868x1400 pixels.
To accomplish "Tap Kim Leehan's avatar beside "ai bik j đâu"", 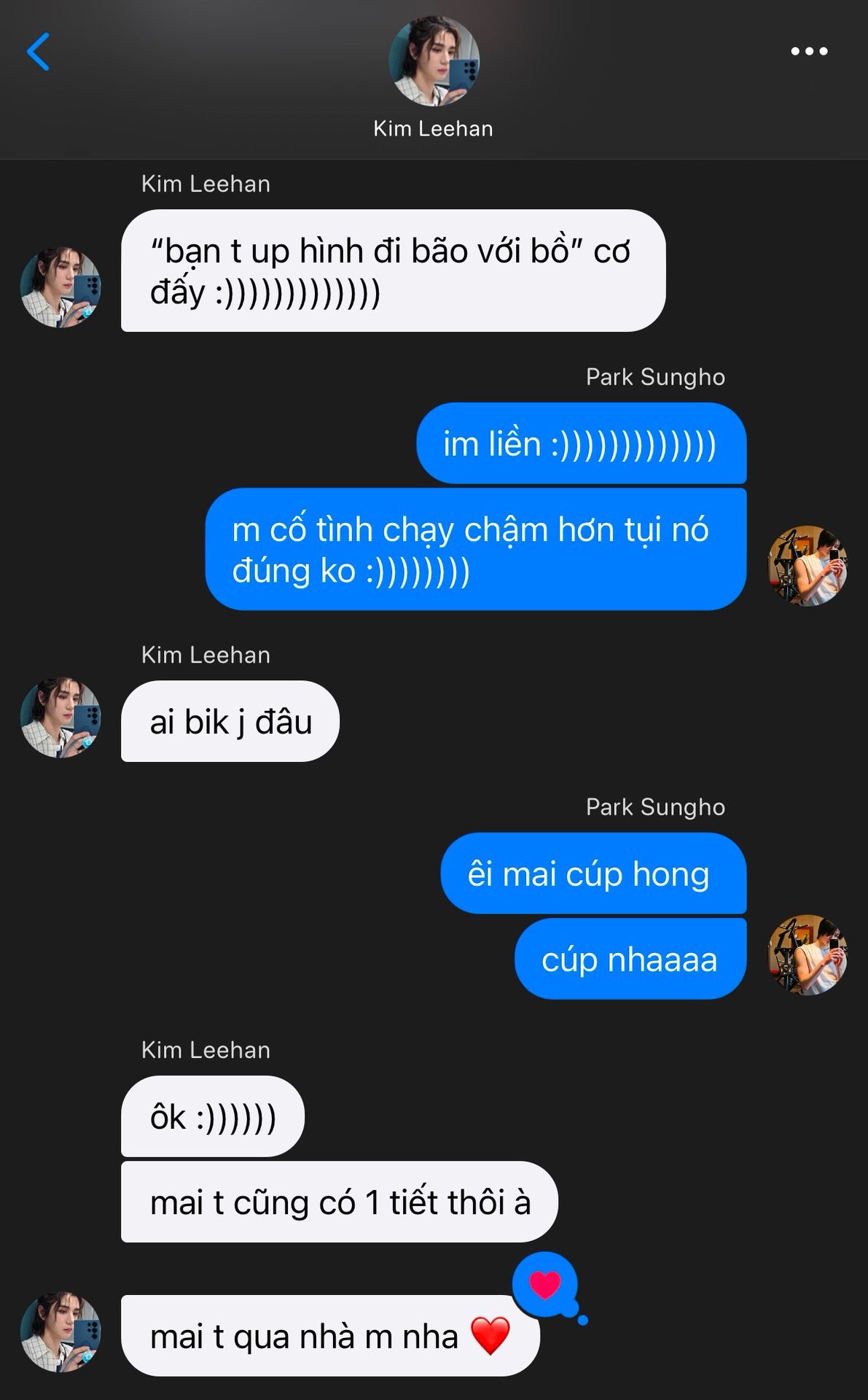I will (x=60, y=717).
